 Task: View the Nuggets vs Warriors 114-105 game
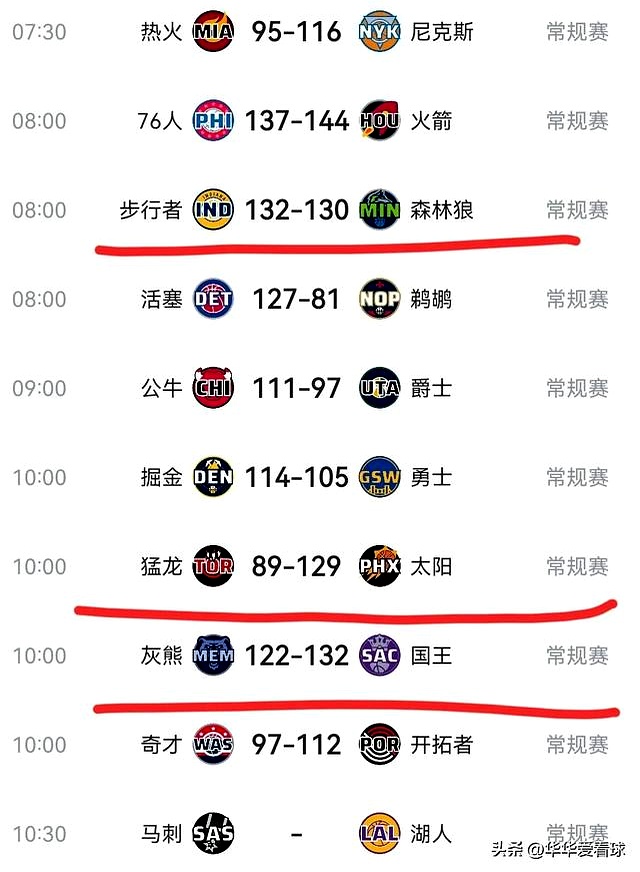296,477
